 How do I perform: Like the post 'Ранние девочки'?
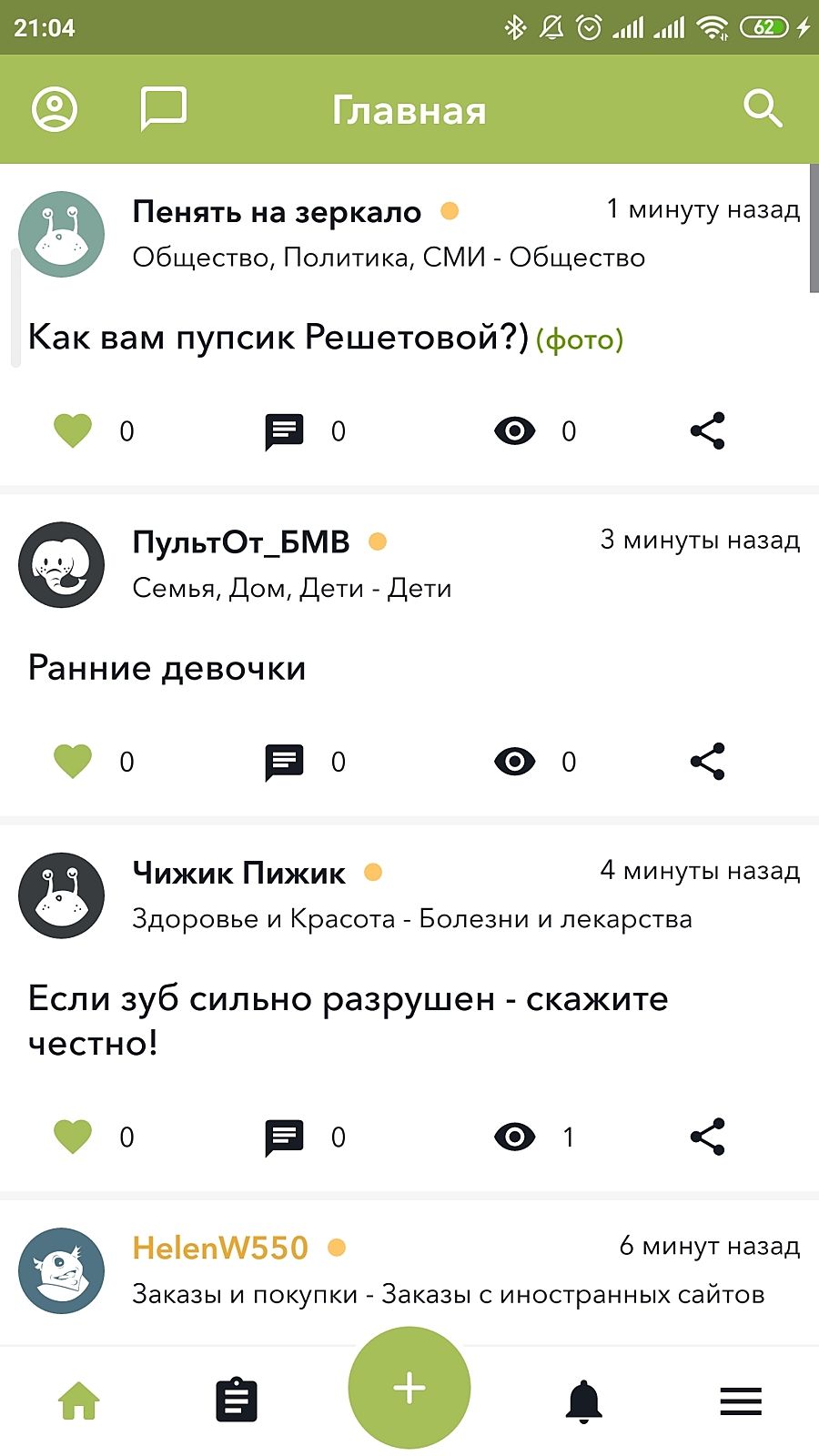tap(73, 761)
